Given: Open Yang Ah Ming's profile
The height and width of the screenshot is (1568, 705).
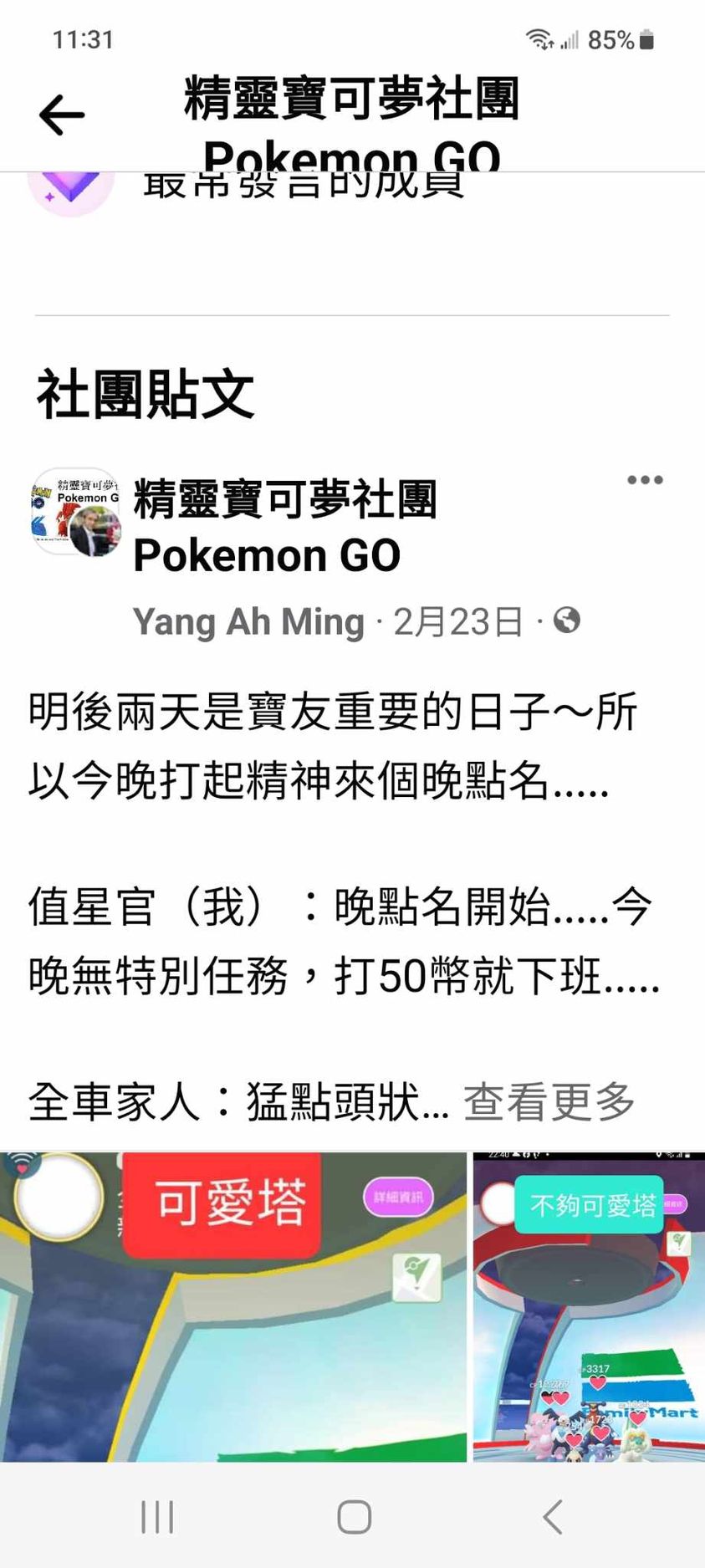Looking at the screenshot, I should [x=248, y=622].
